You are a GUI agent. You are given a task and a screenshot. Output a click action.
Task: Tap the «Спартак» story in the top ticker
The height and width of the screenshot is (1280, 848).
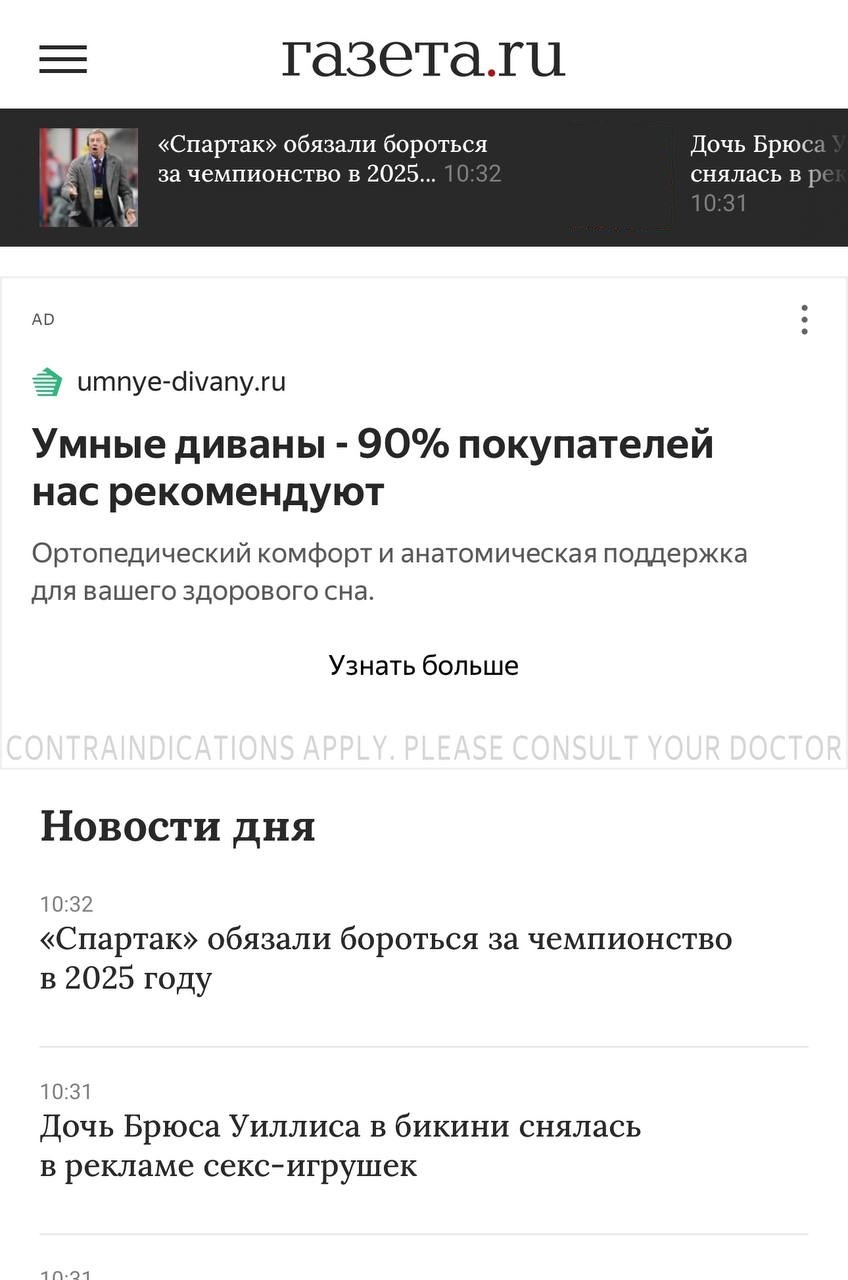322,160
